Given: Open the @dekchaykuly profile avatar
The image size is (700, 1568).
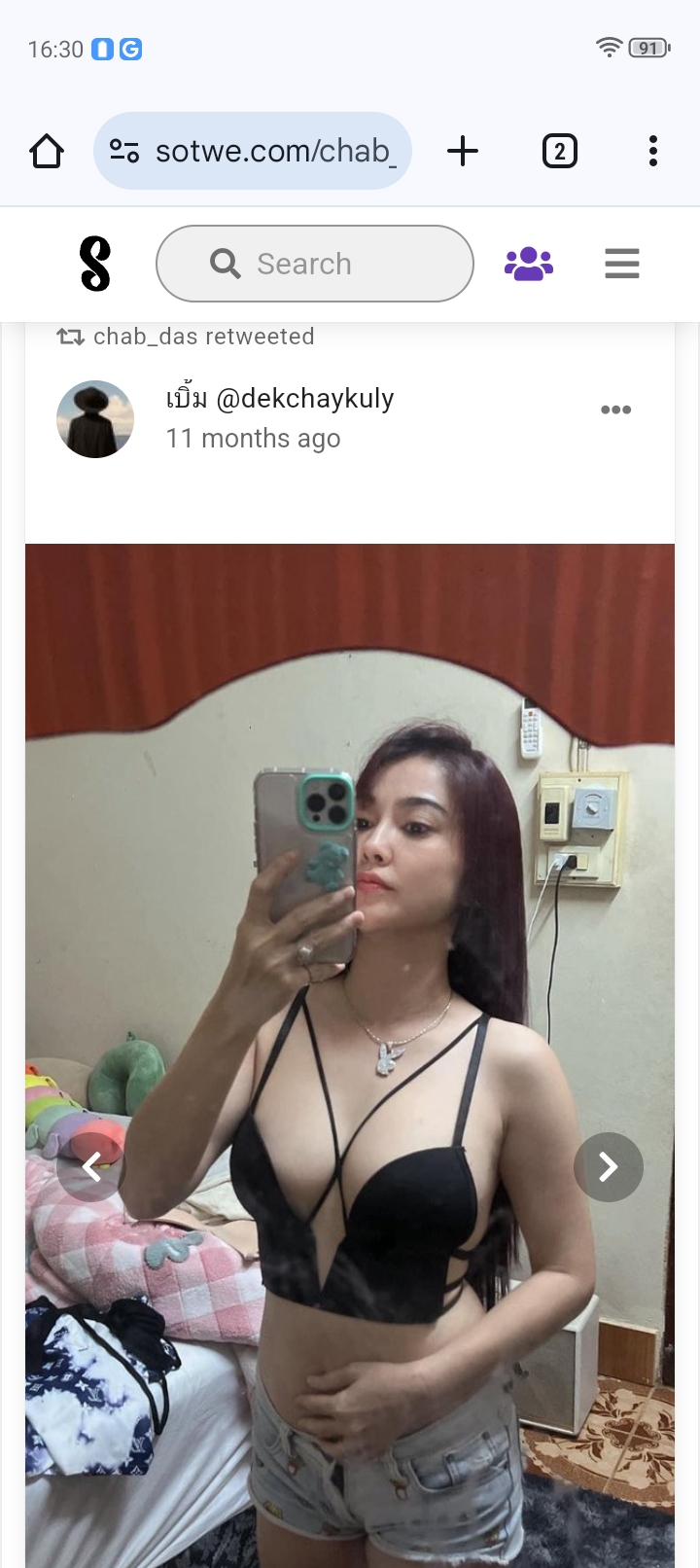Looking at the screenshot, I should tap(95, 419).
